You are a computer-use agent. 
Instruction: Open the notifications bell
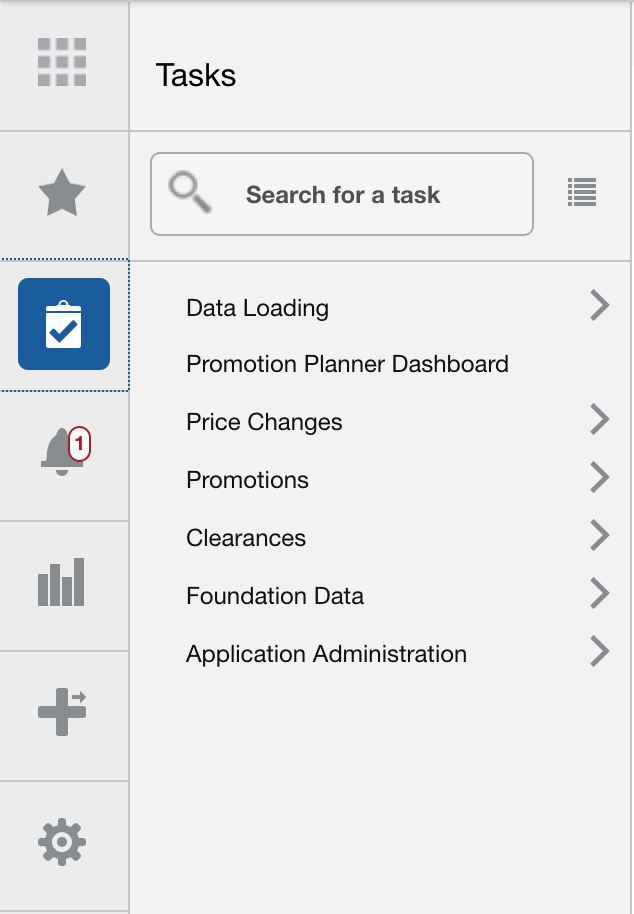pyautogui.click(x=63, y=454)
